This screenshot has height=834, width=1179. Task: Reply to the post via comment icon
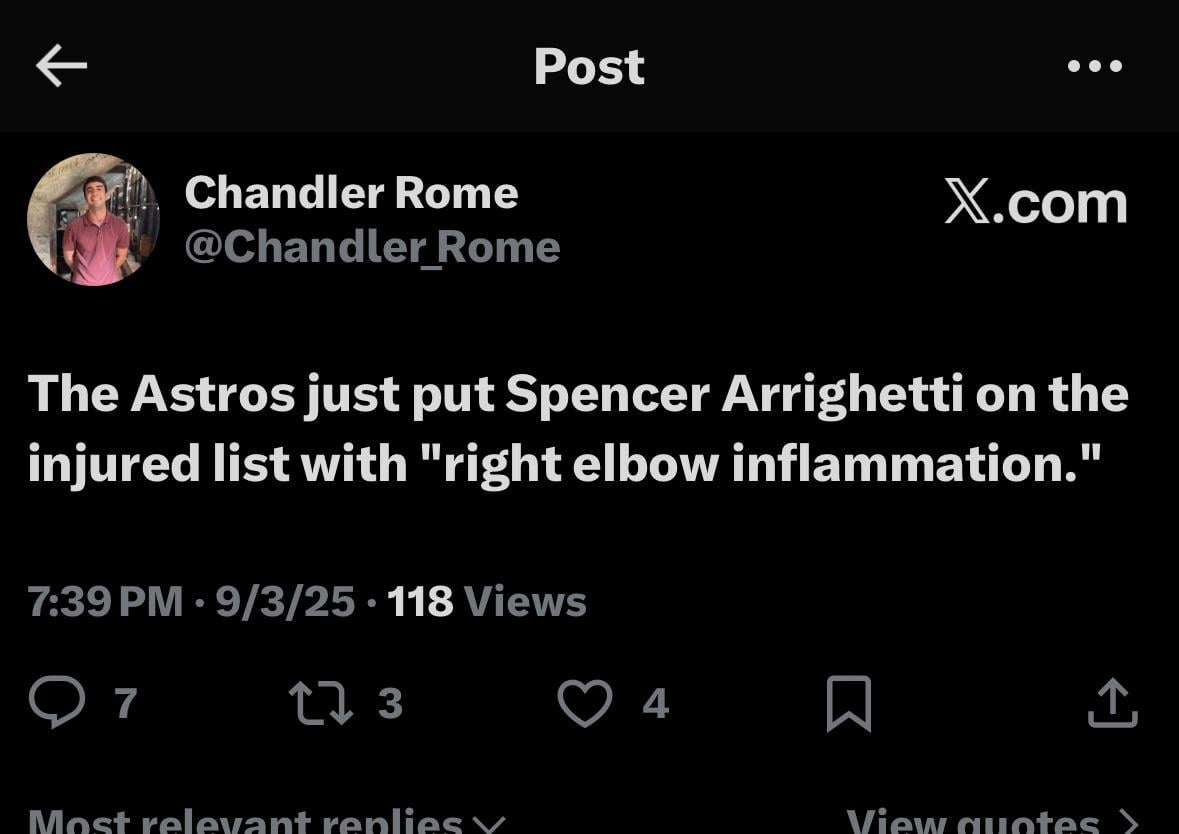tap(57, 702)
